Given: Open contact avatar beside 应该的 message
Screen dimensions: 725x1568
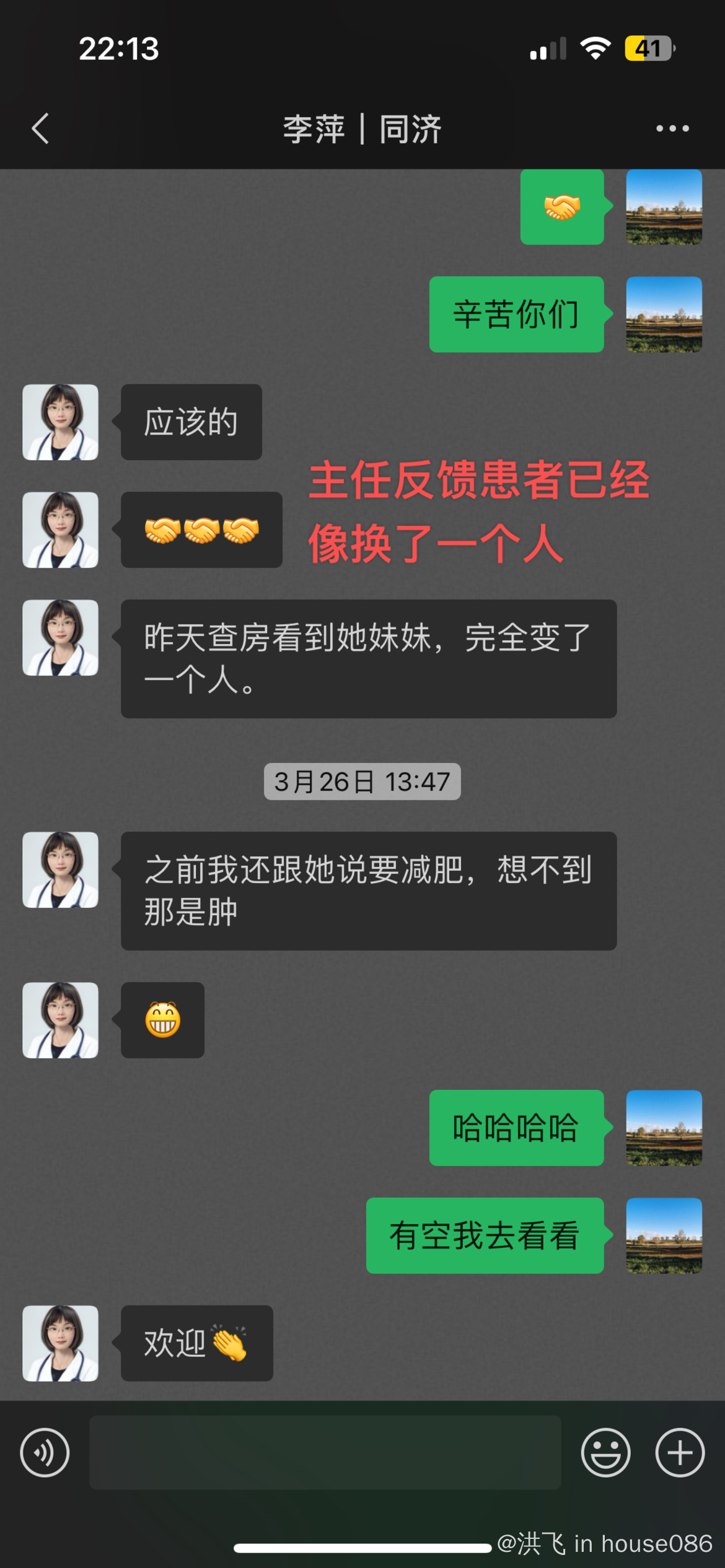Looking at the screenshot, I should (60, 422).
